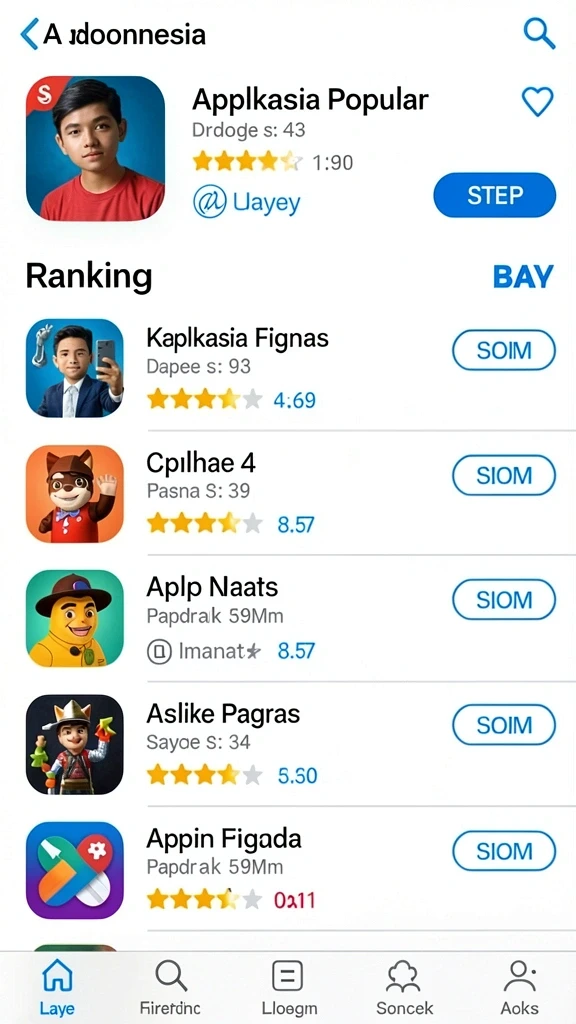Switch to the Lloegm tab

pyautogui.click(x=288, y=988)
